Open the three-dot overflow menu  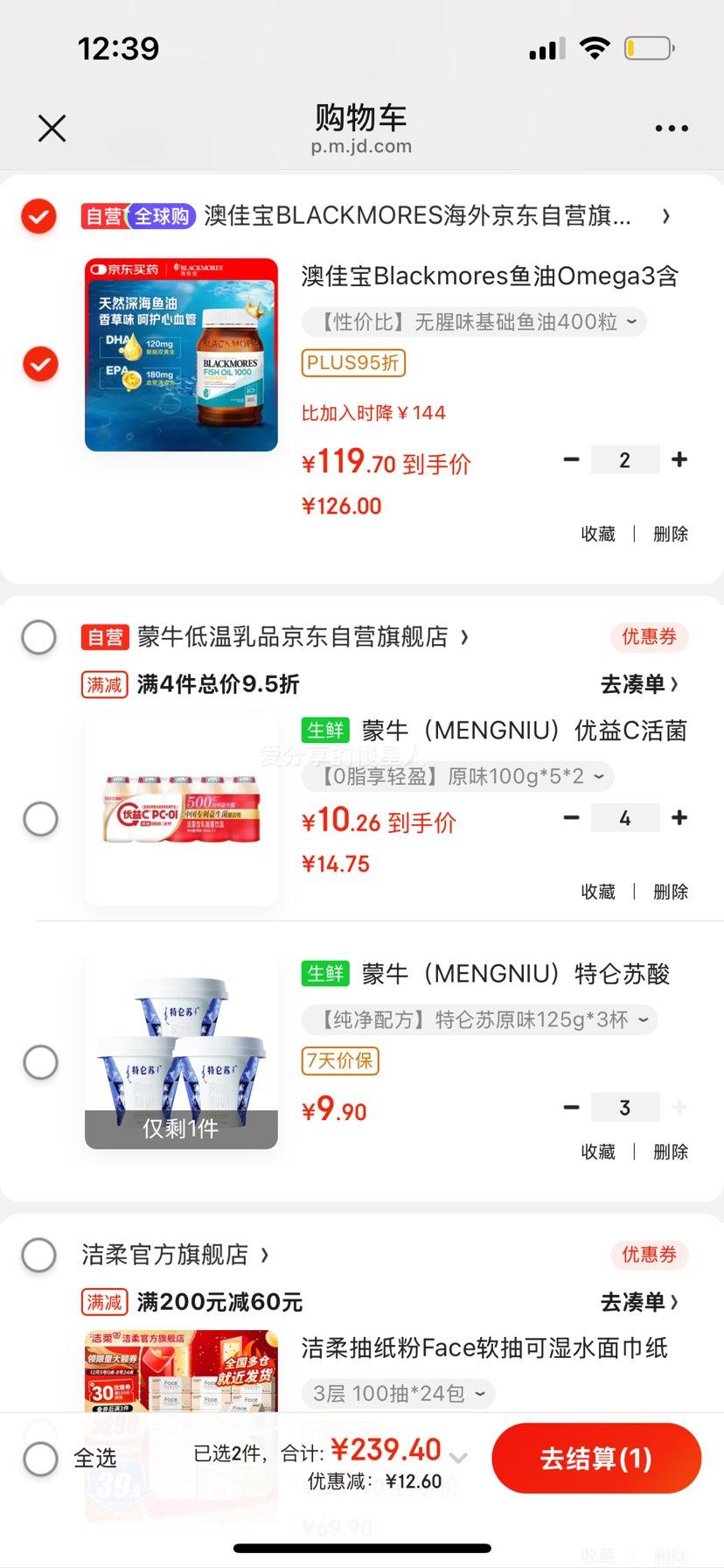(x=671, y=129)
